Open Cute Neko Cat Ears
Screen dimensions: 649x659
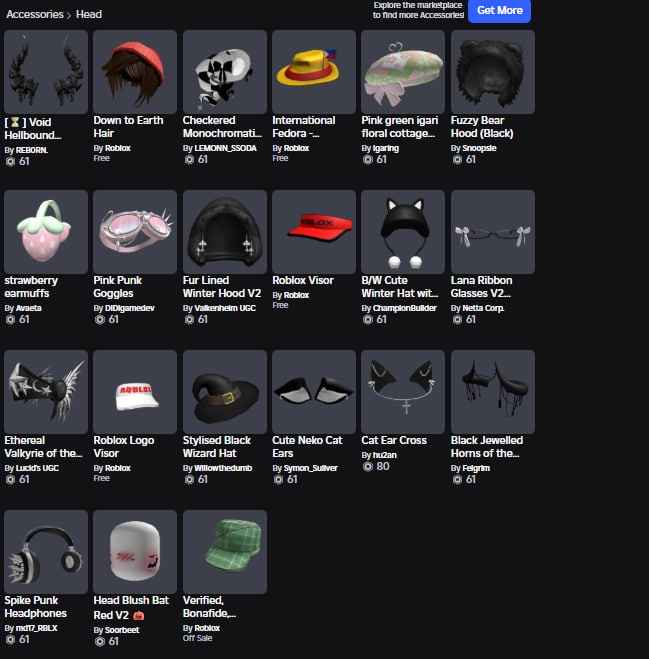pos(313,391)
